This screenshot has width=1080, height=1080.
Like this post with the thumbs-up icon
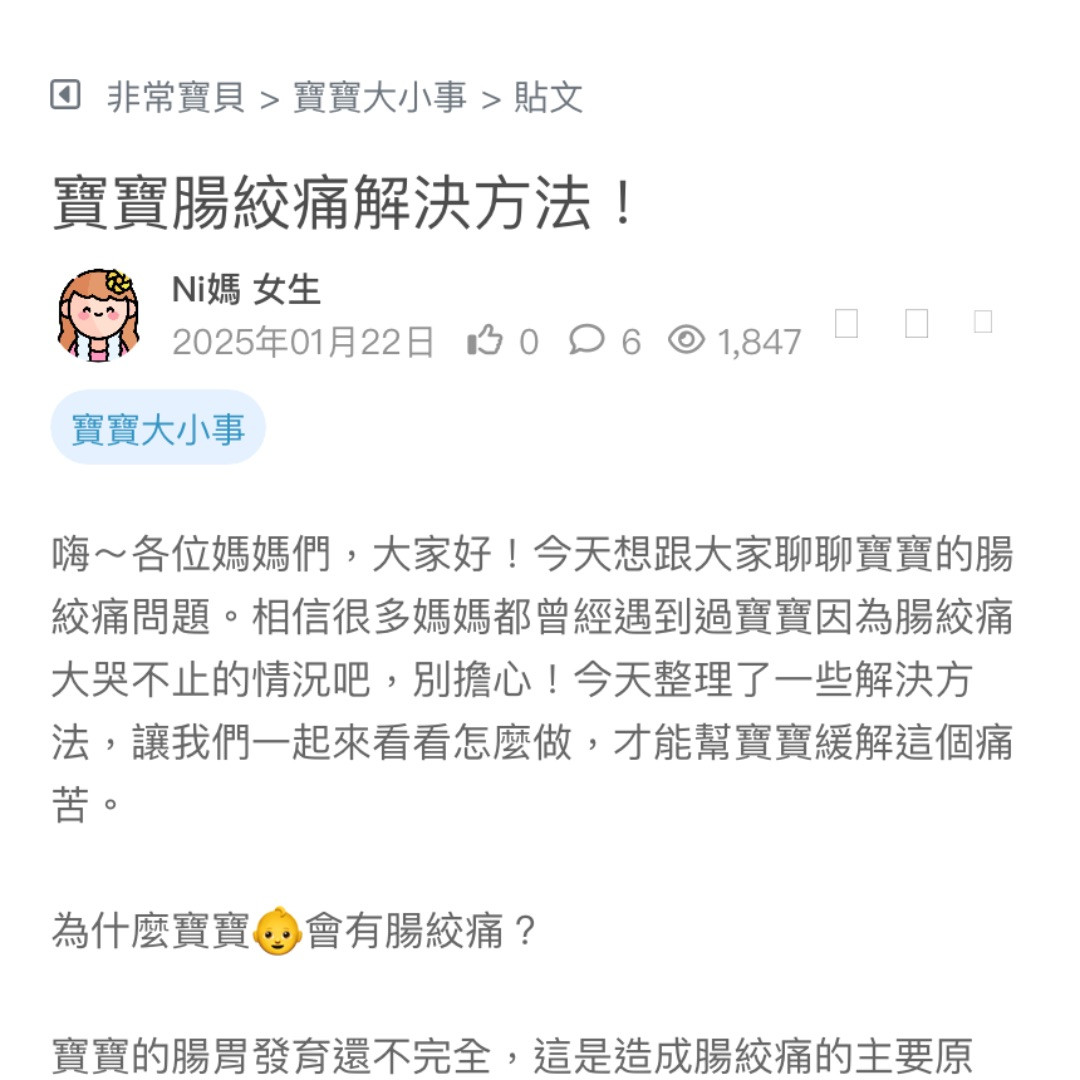(x=485, y=340)
